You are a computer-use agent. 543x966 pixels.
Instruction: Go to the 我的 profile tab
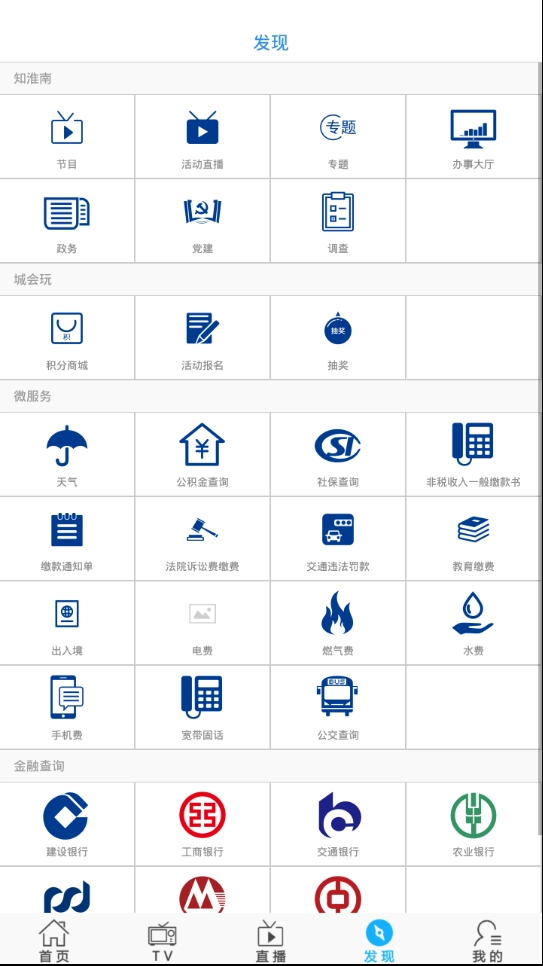point(488,941)
